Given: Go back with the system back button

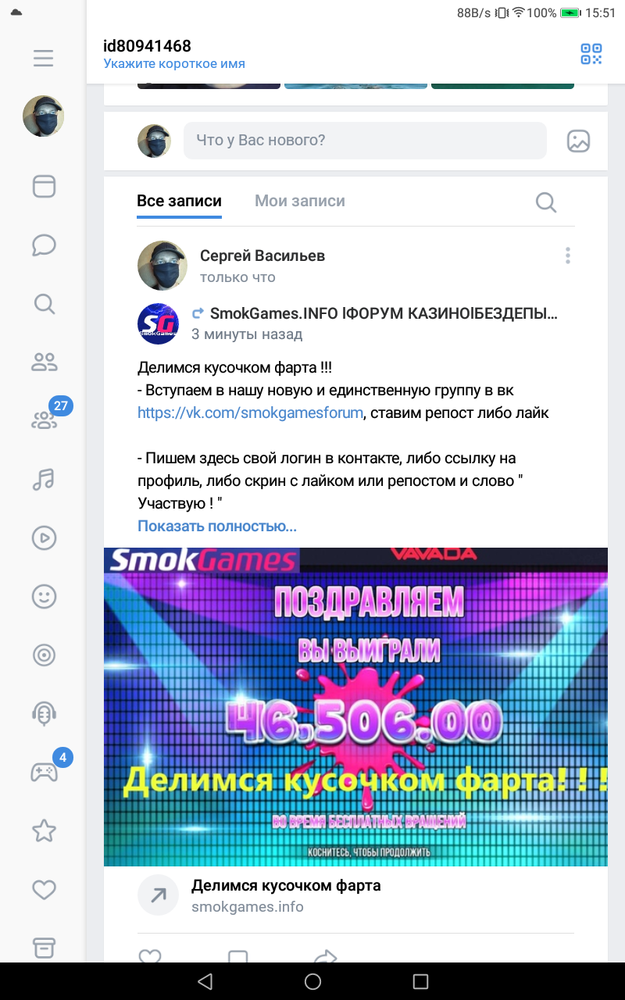Looking at the screenshot, I should 204,981.
